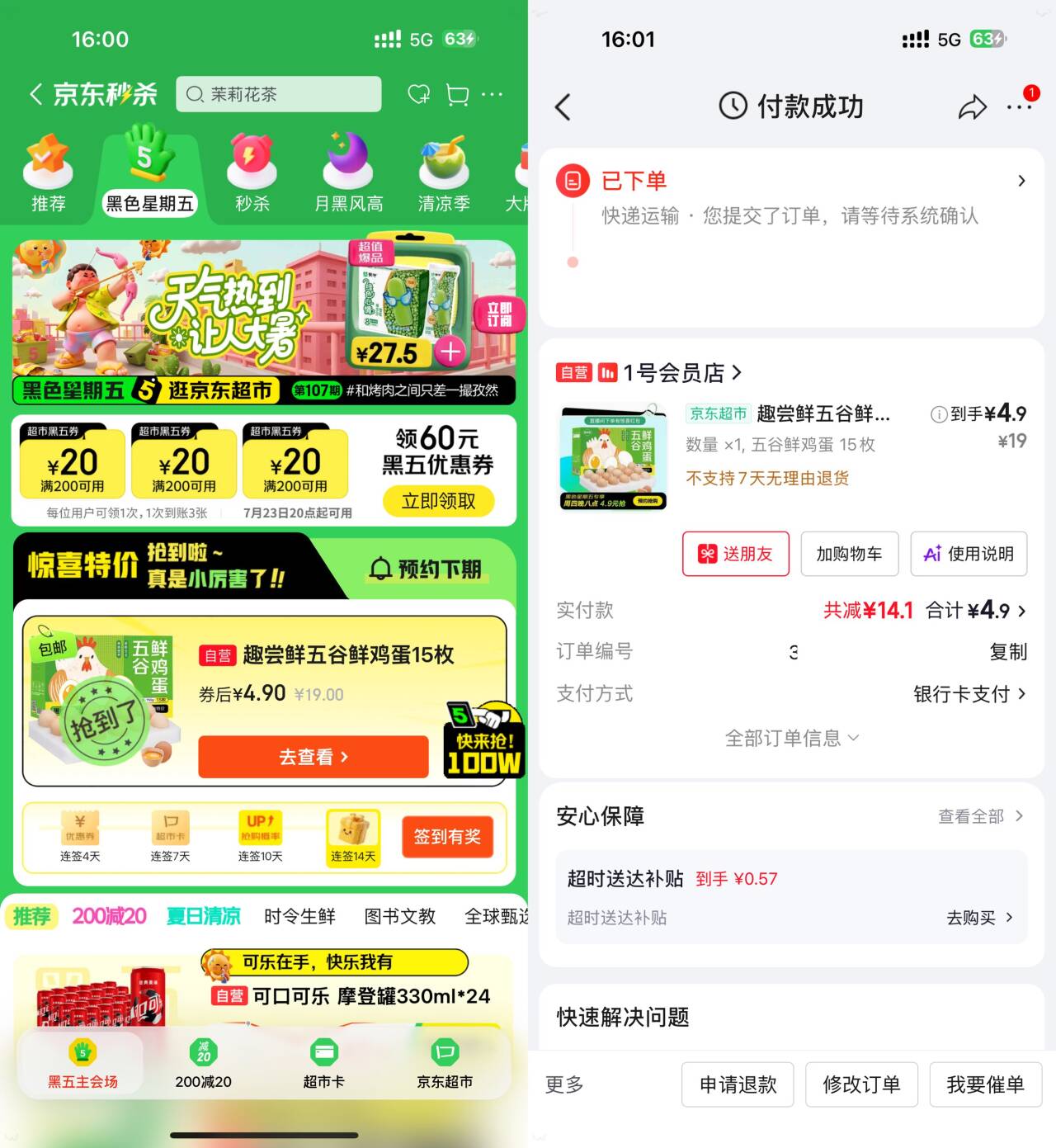This screenshot has height=1148, width=1056.
Task: Open 超市卡 in the bottom bar
Action: coord(323,1065)
